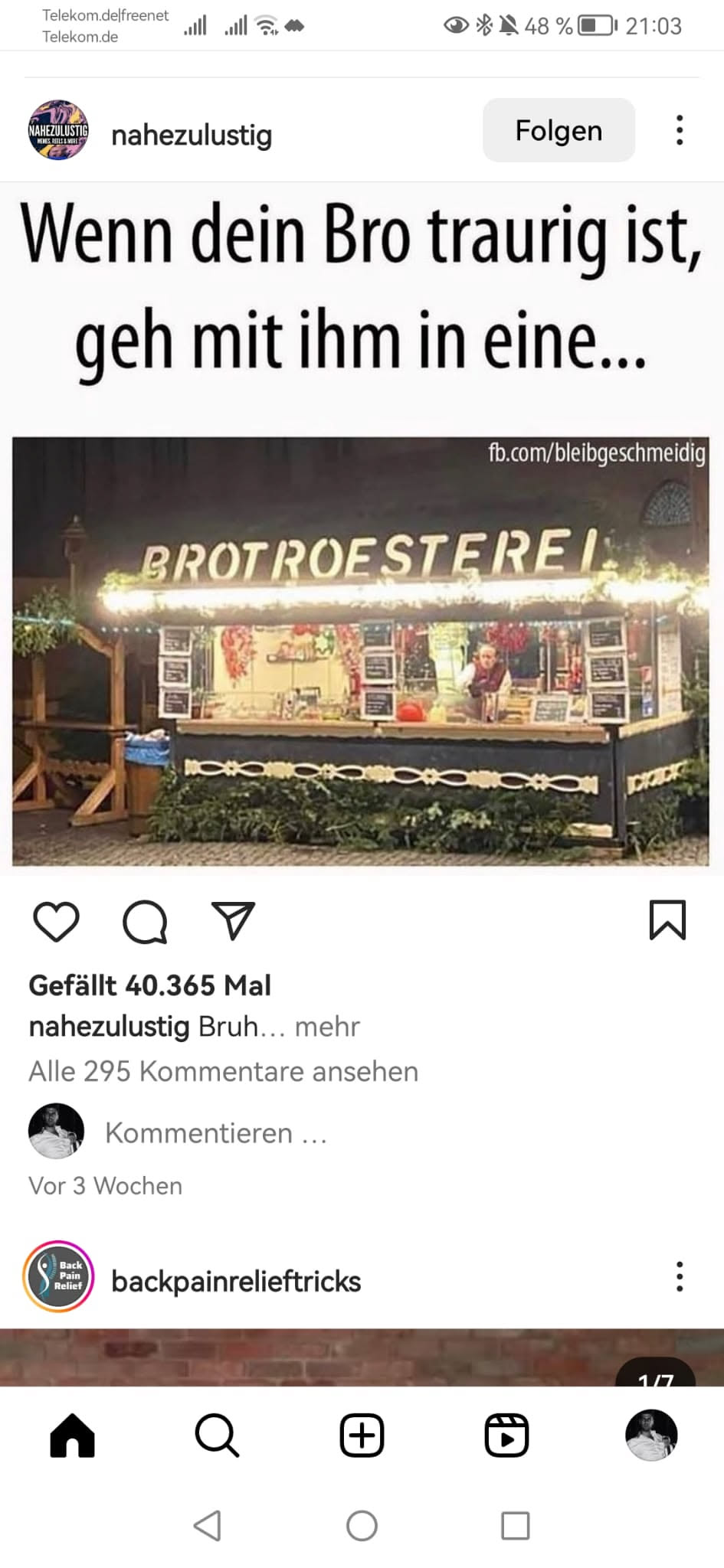View all 295 comments
Screen dimensions: 724x1568
[224, 1071]
